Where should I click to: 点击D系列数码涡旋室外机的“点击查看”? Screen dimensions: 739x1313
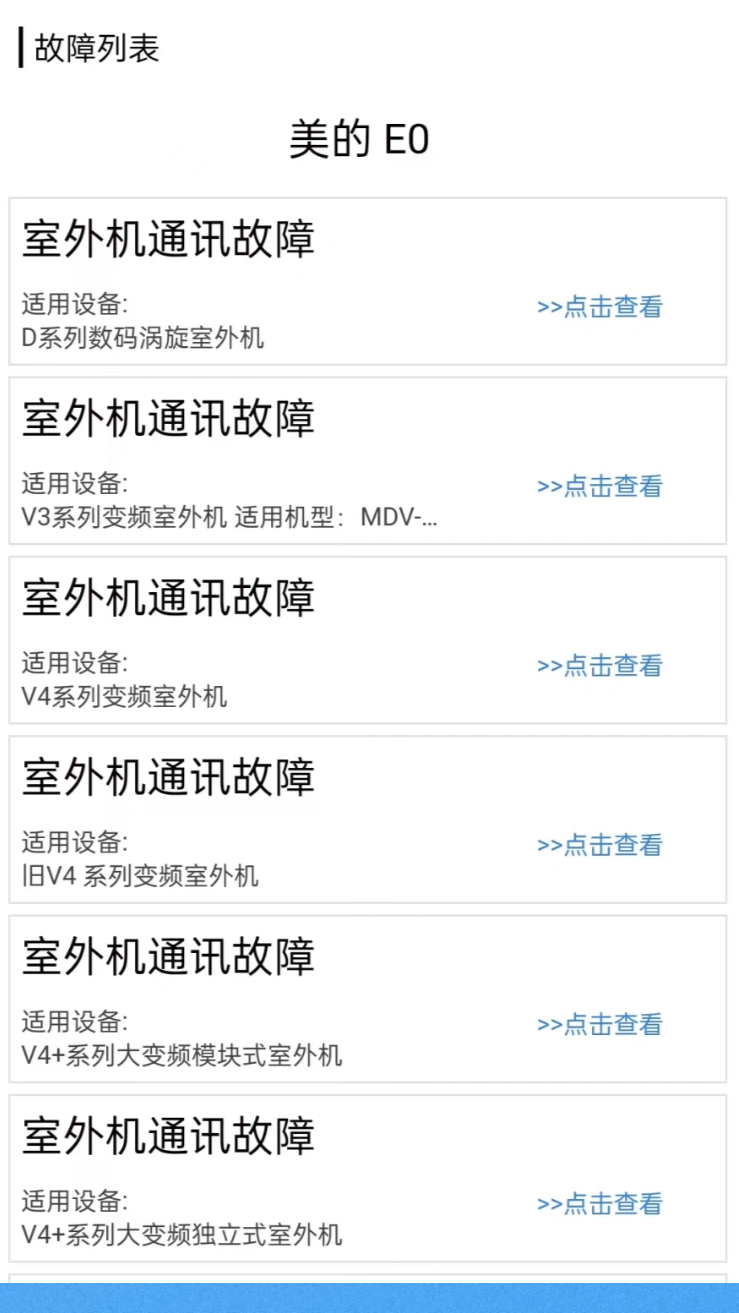coord(600,307)
